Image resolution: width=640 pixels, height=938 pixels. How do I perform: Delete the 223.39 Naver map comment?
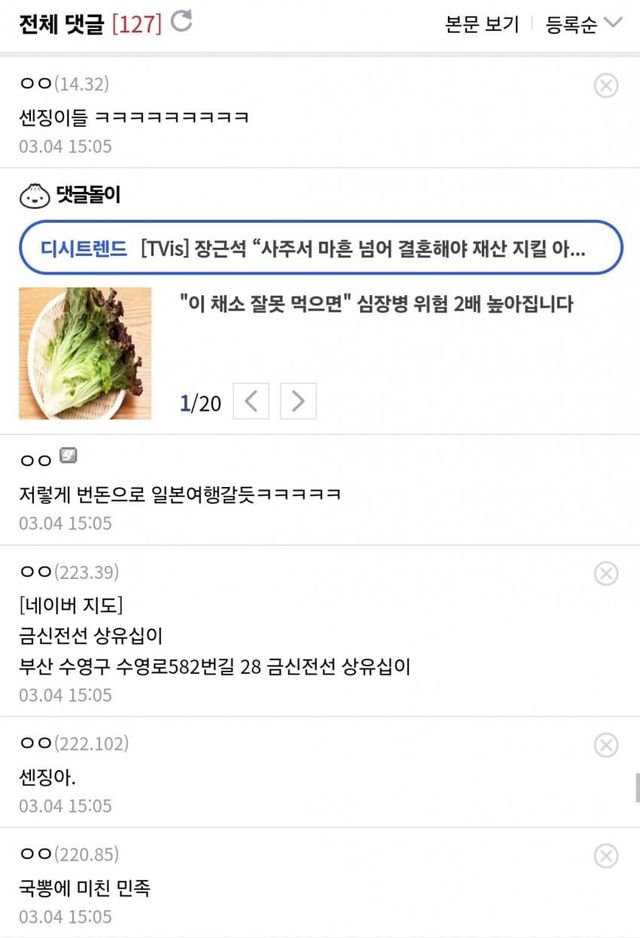606,573
